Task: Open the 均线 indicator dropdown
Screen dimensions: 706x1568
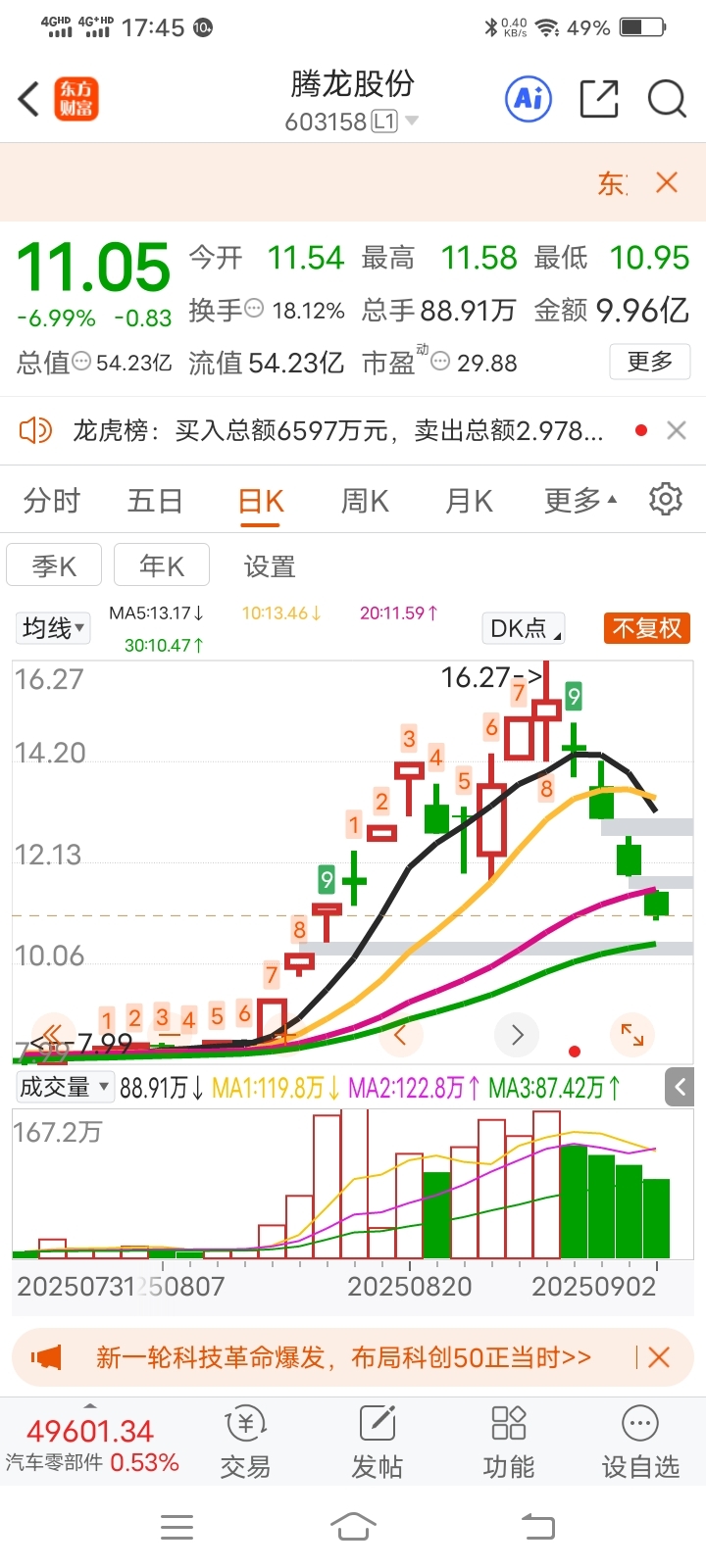Action: click(x=53, y=627)
